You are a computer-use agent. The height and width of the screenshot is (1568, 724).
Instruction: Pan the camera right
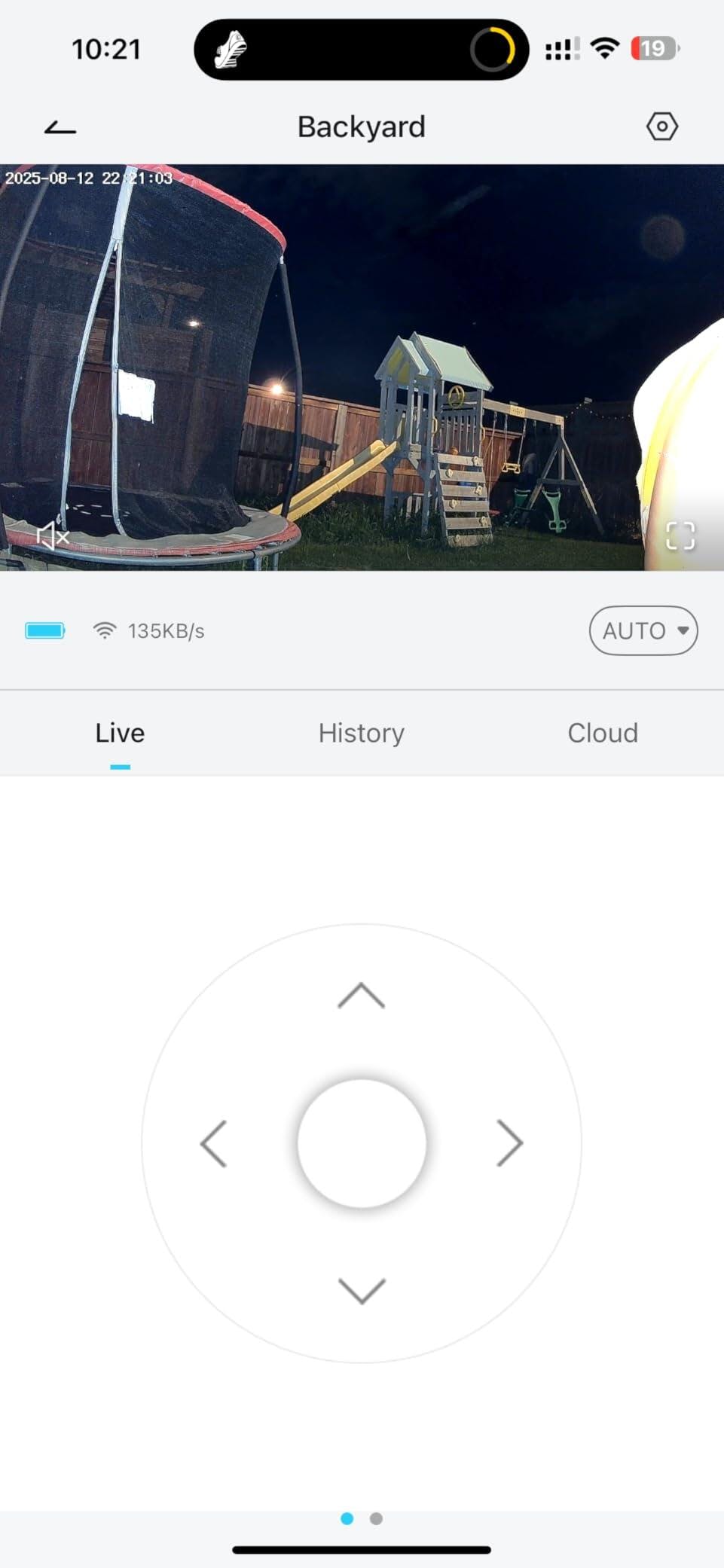coord(509,1143)
